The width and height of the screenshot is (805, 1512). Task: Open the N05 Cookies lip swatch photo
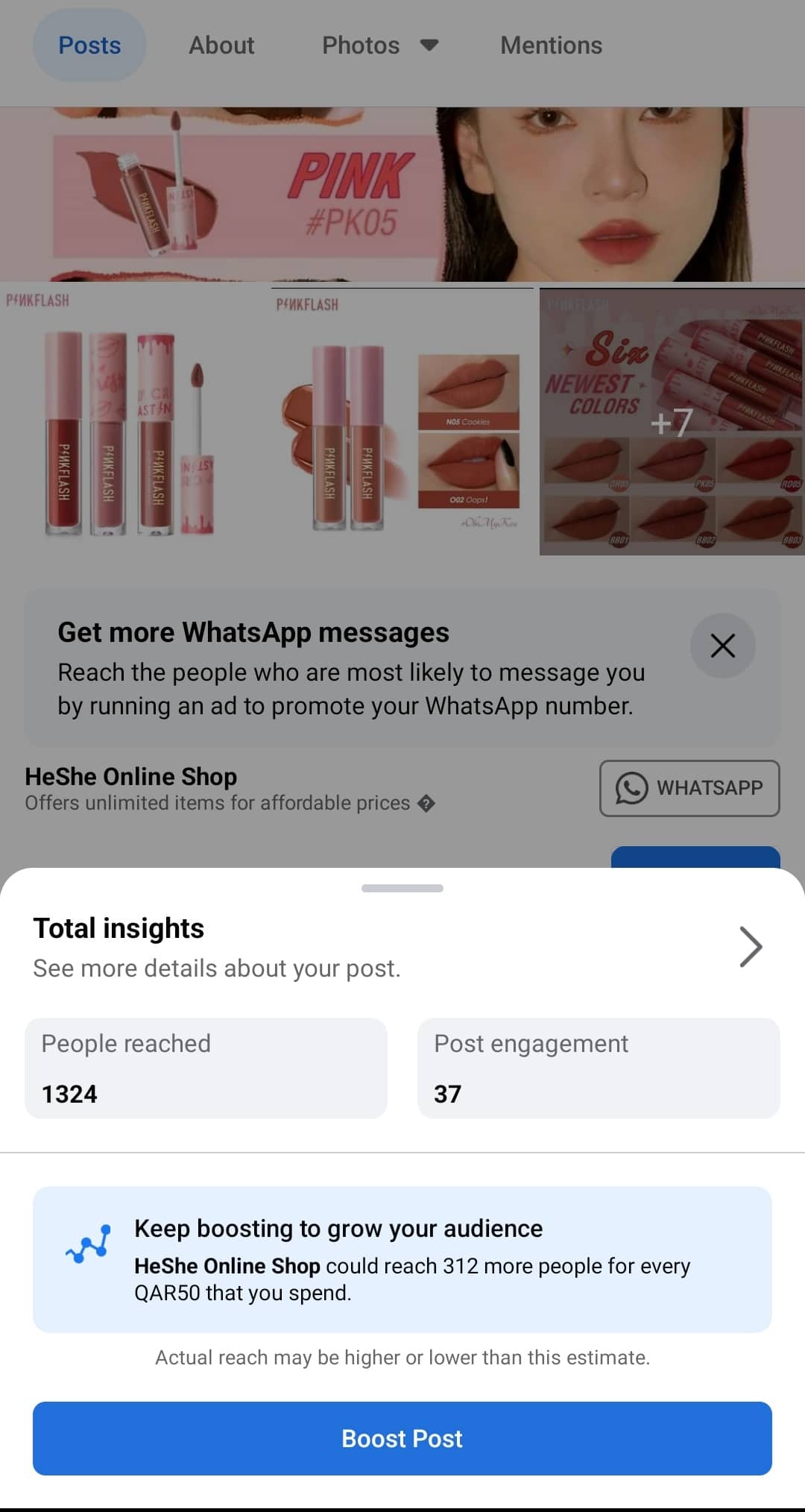[402, 422]
